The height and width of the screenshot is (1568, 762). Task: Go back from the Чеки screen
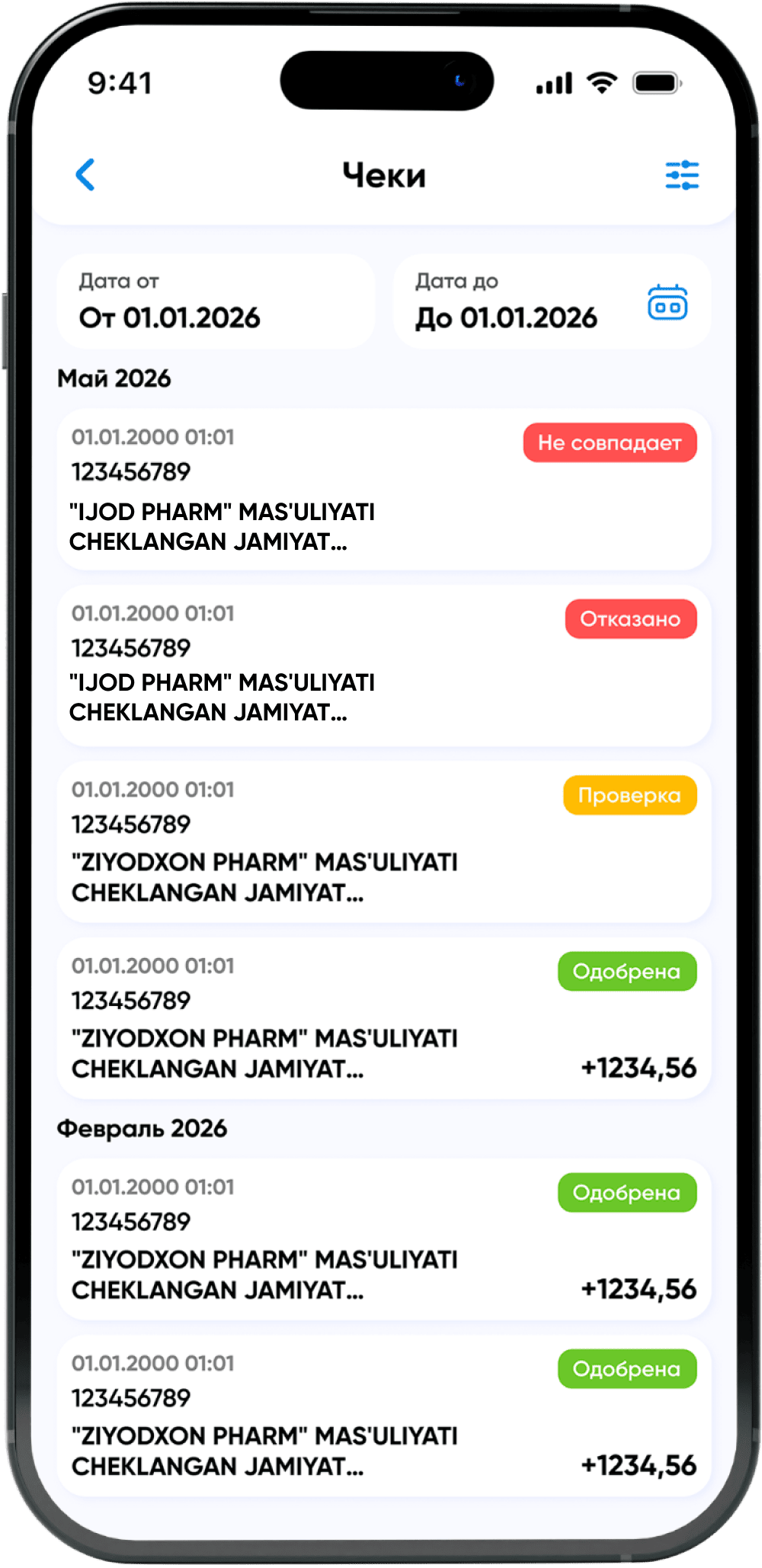85,175
